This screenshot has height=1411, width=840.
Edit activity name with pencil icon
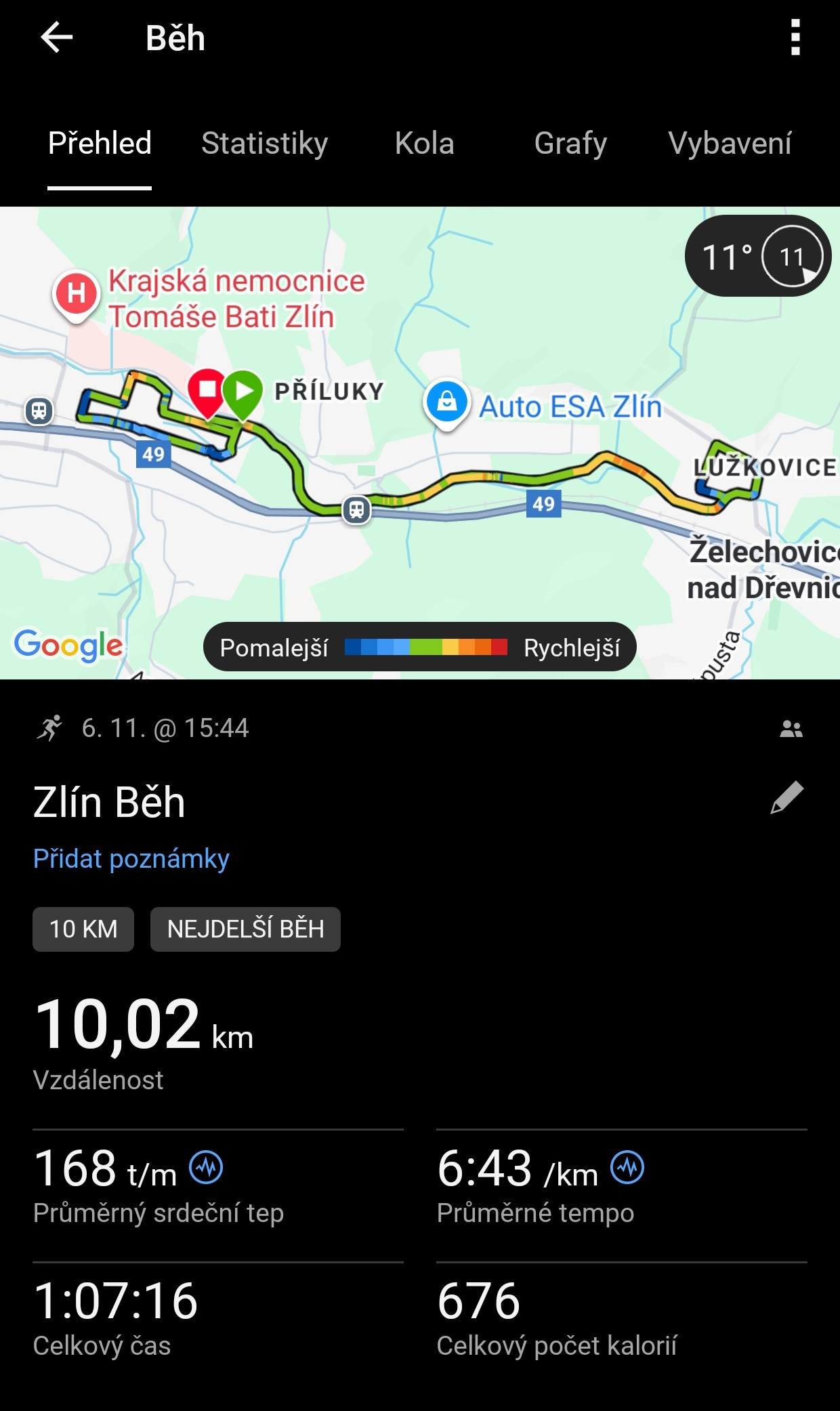(x=787, y=798)
